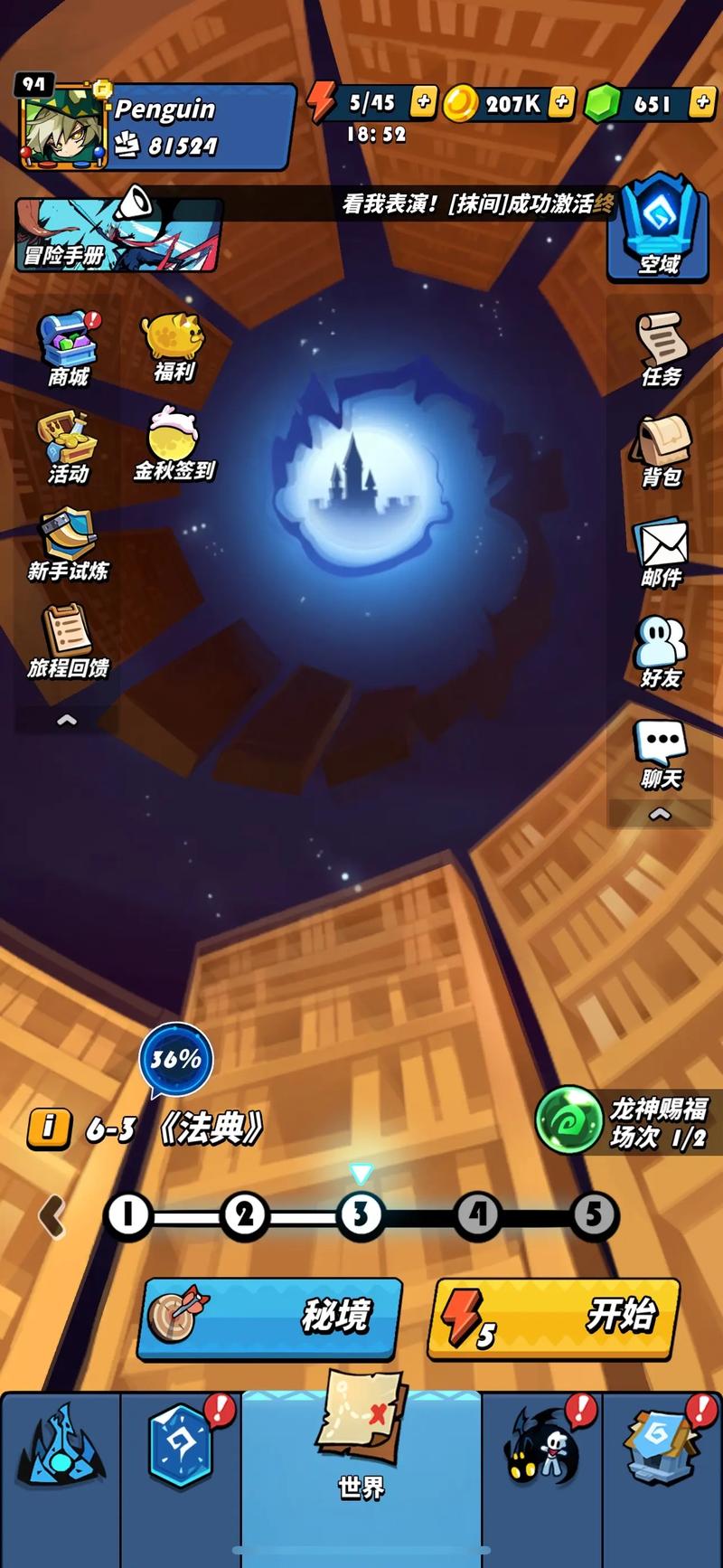The height and width of the screenshot is (1568, 723).
Task: Tap 开始 to start the stage
Action: pyautogui.click(x=553, y=1318)
